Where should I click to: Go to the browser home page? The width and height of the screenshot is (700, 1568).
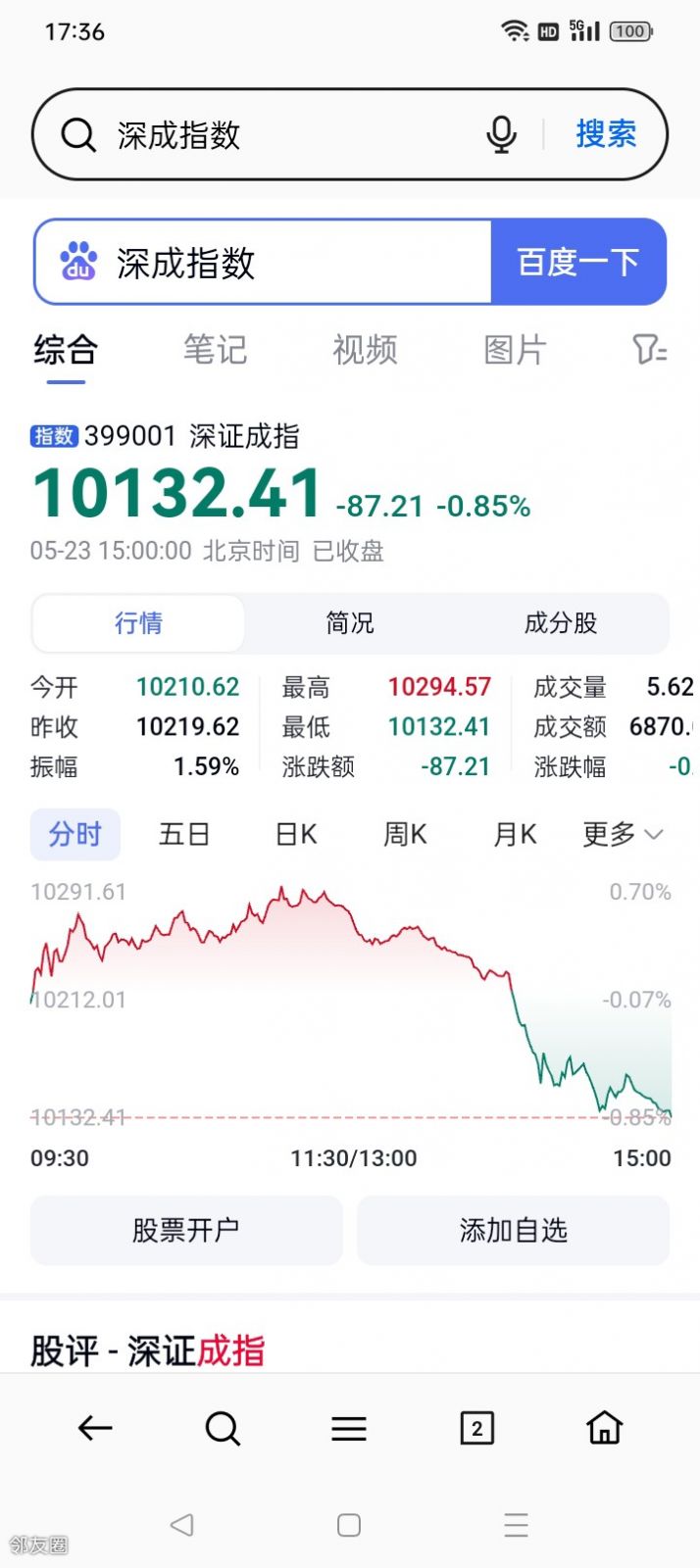(605, 1428)
